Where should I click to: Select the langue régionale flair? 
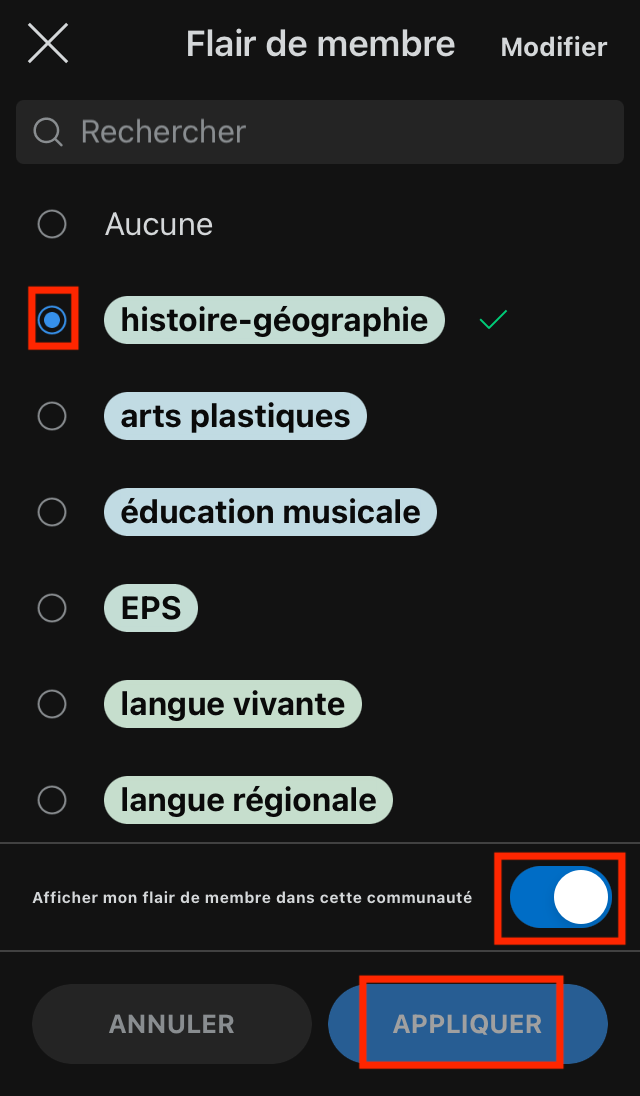click(52, 800)
